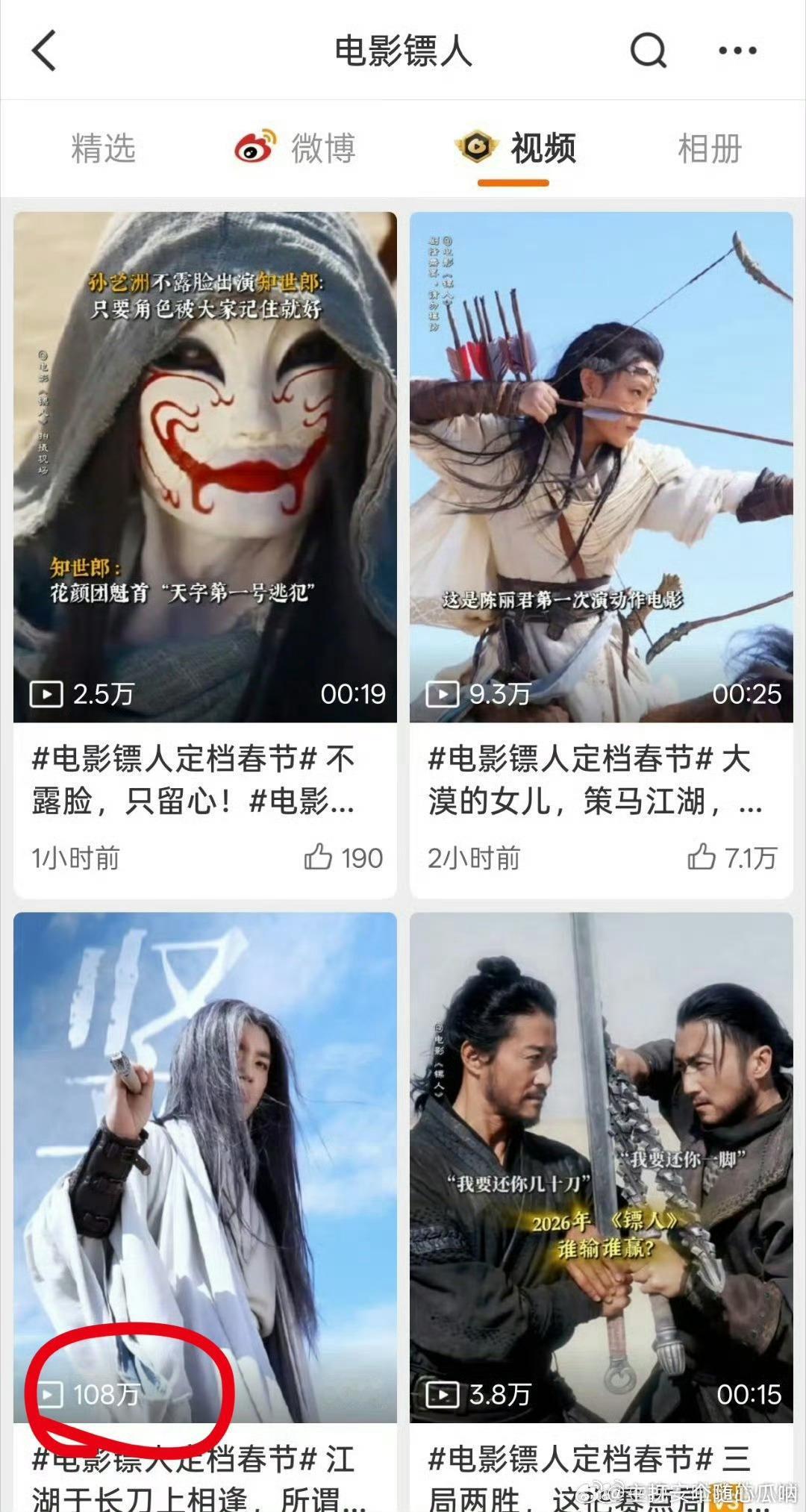This screenshot has width=806, height=1512.
Task: Tap the Weibo logo icon beside 微博 tab
Action: click(x=254, y=147)
